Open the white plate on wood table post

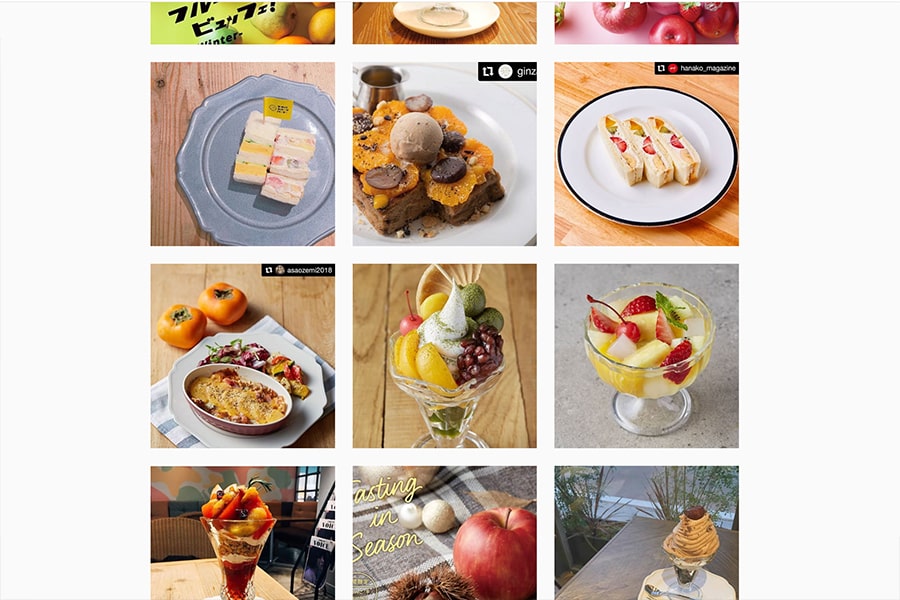444,22
